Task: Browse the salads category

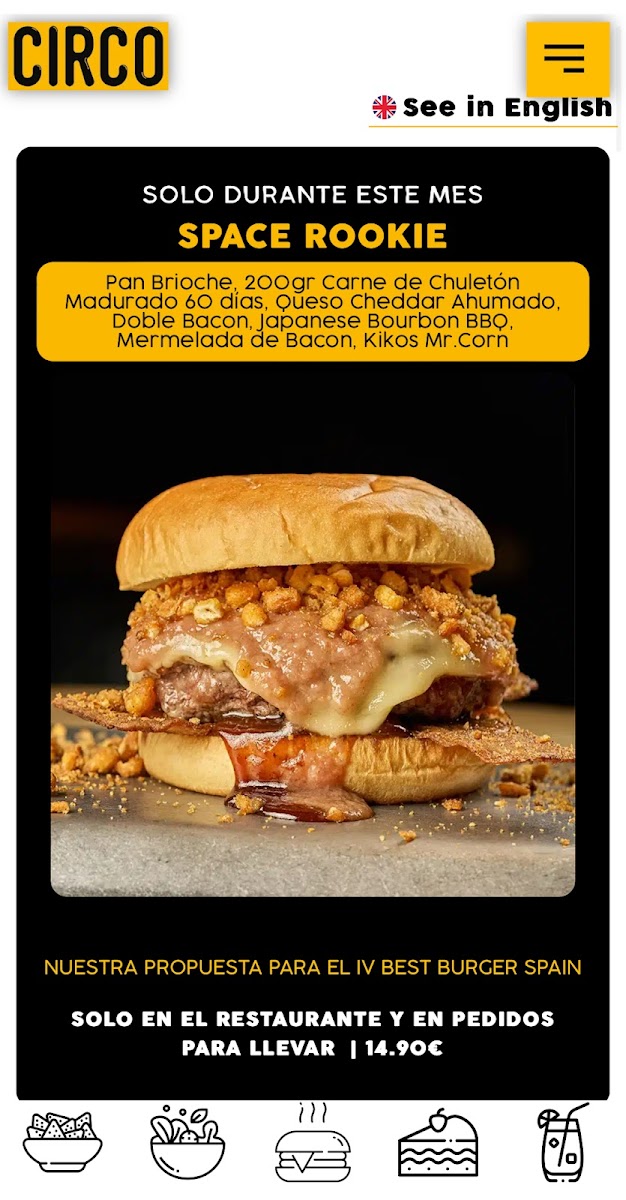Action: click(x=187, y=1143)
